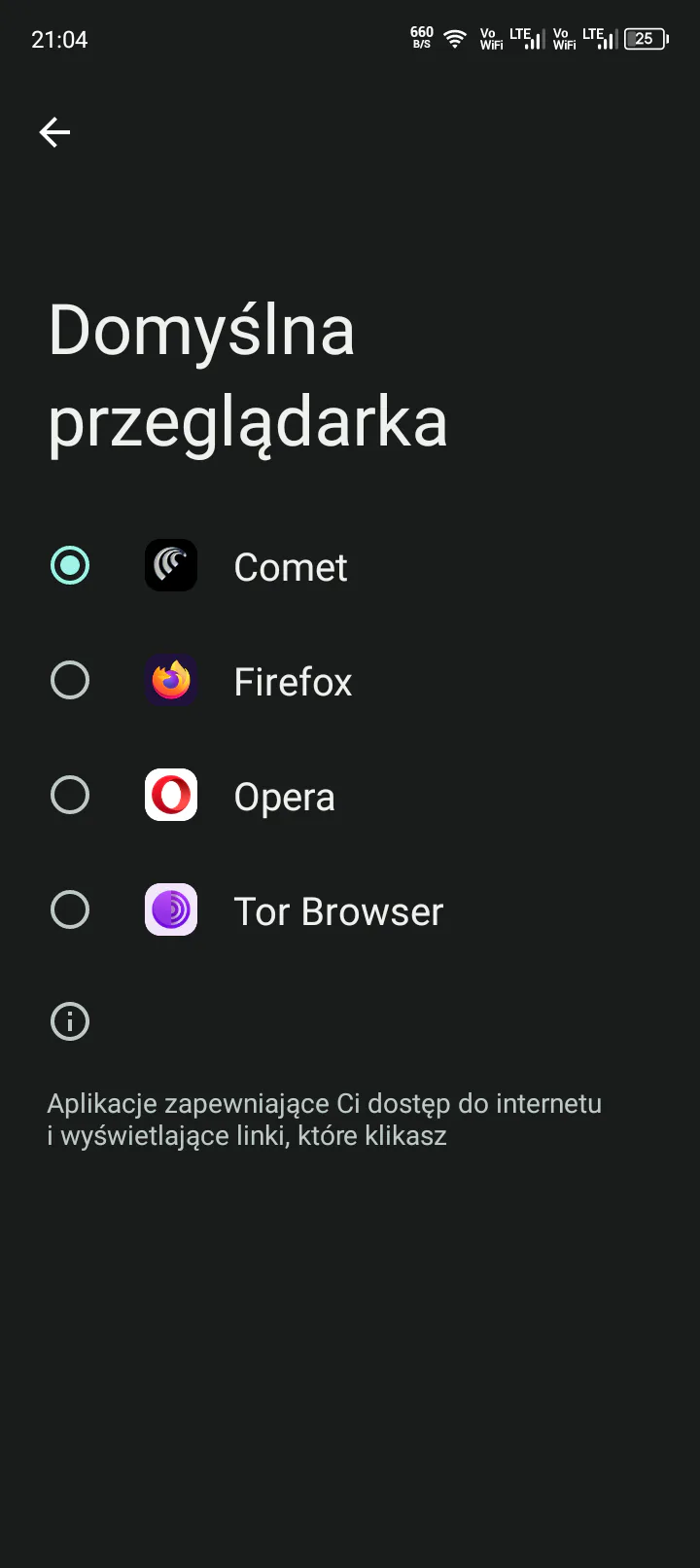
Task: Go back using the arrow
Action: click(54, 132)
